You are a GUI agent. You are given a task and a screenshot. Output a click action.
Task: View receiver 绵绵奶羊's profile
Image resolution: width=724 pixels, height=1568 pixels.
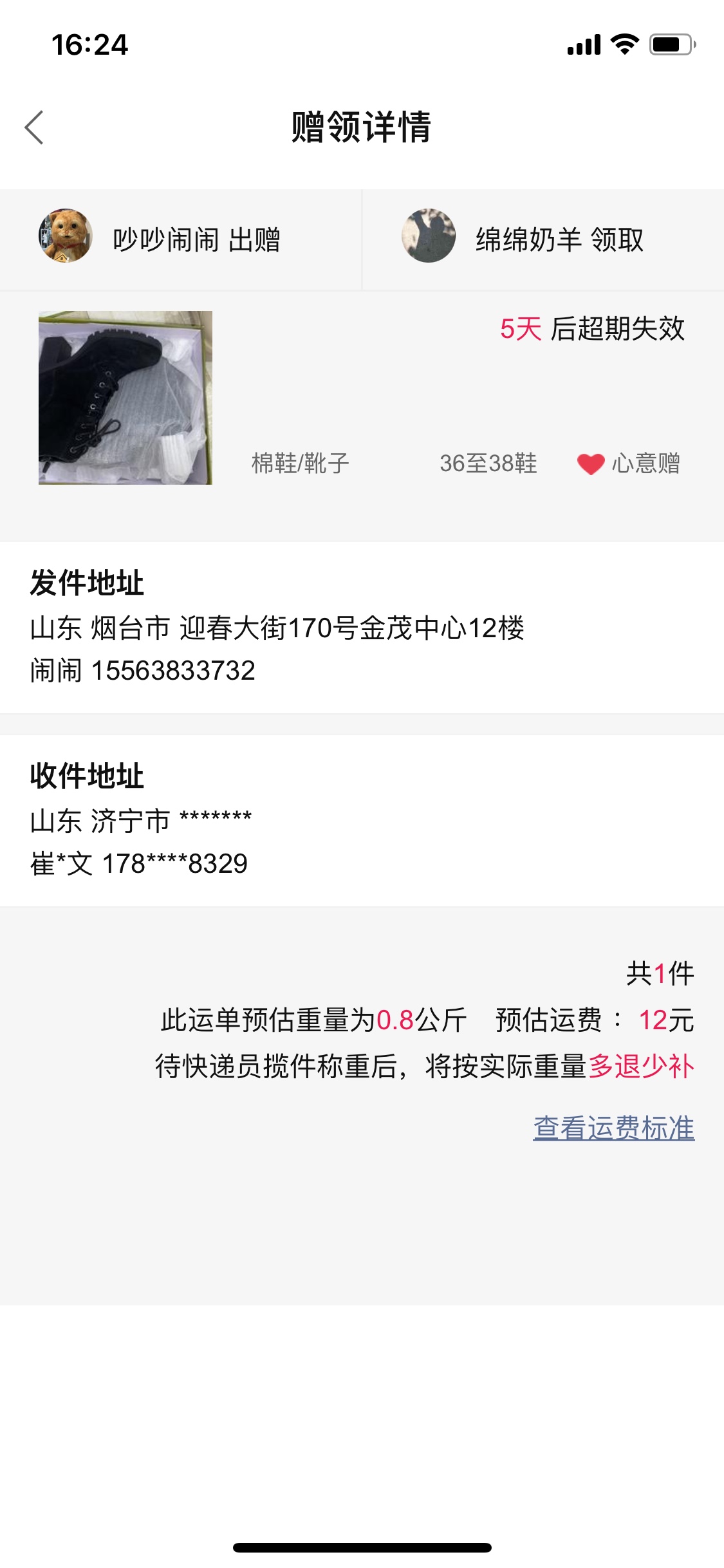[429, 236]
